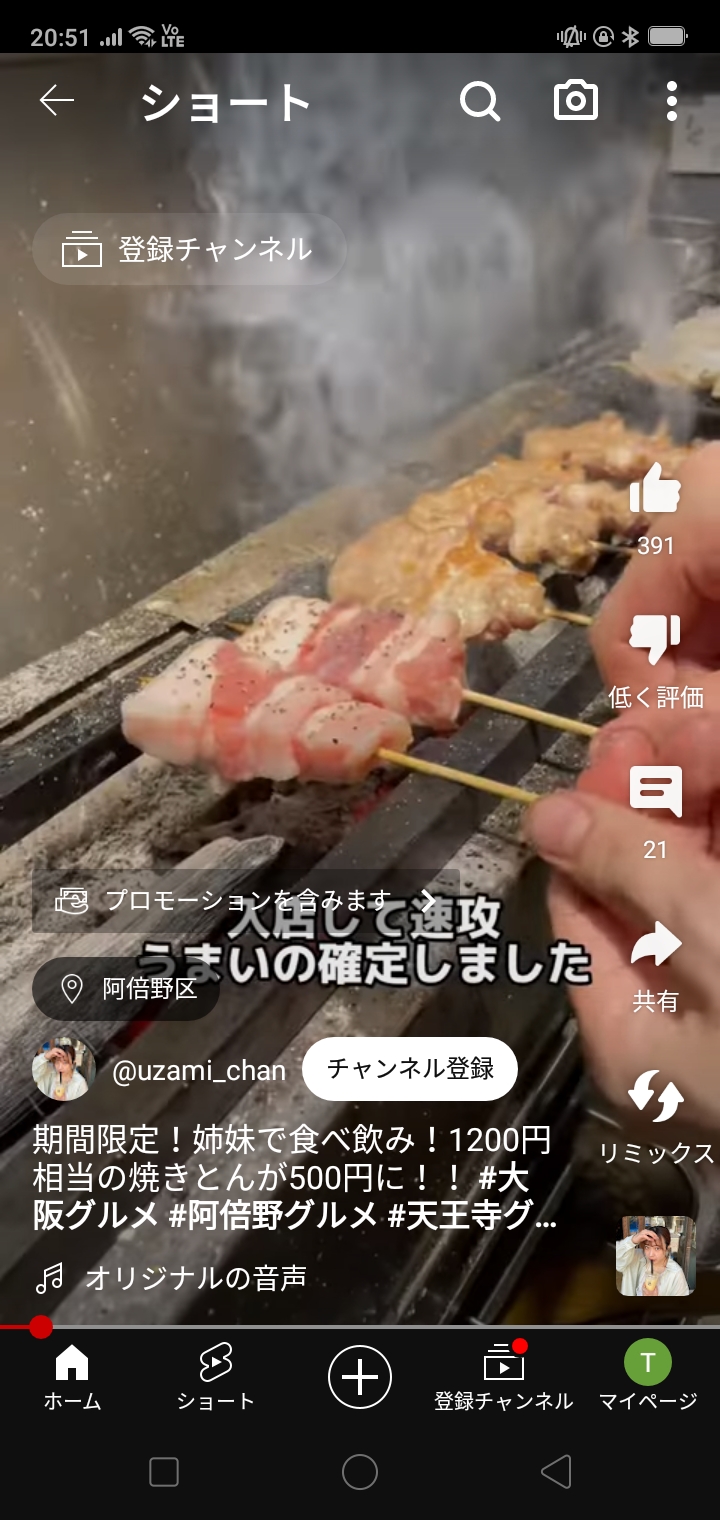Share this Short via 共有
This screenshot has width=720, height=1520.
click(655, 946)
